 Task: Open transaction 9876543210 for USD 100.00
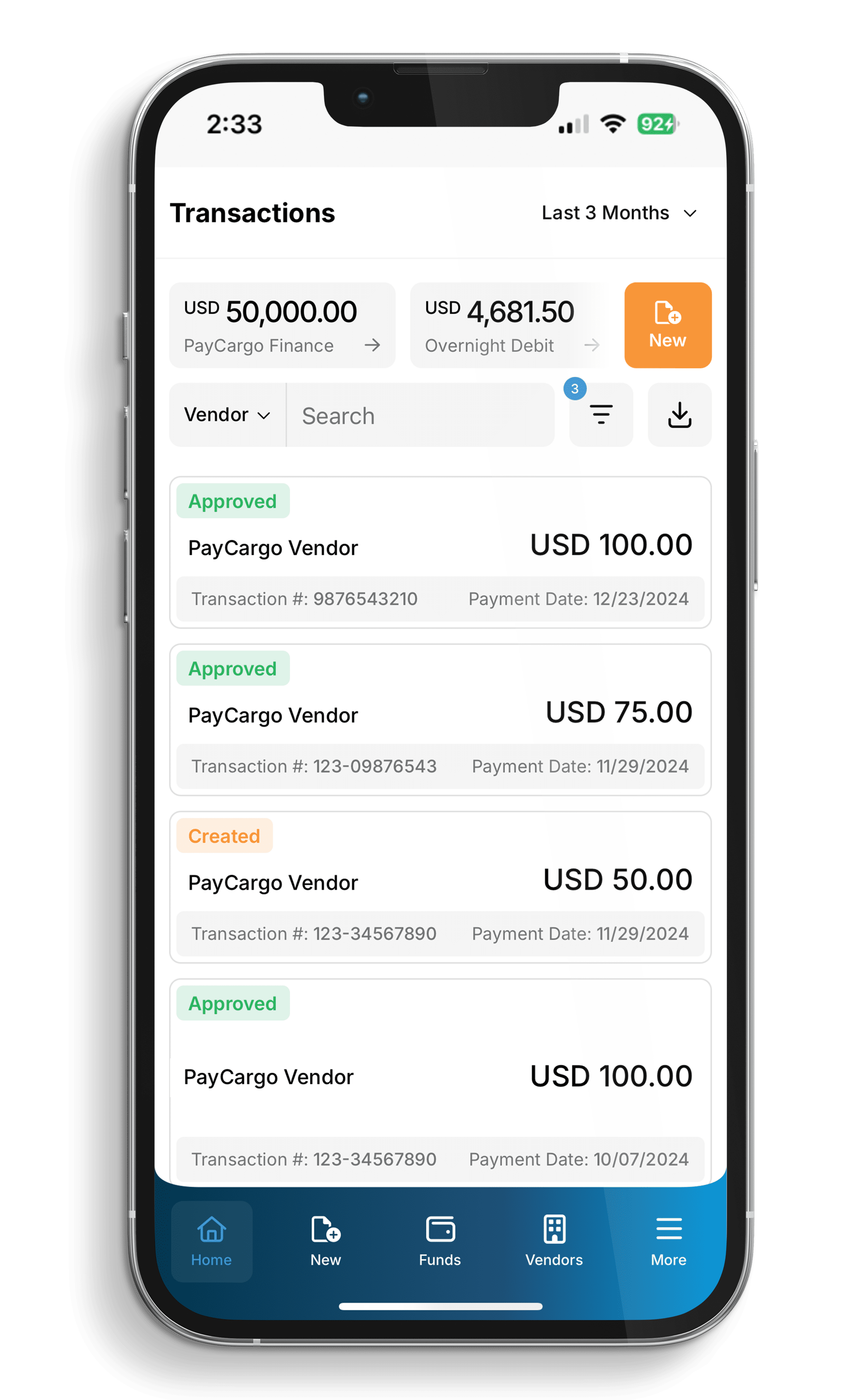[440, 552]
